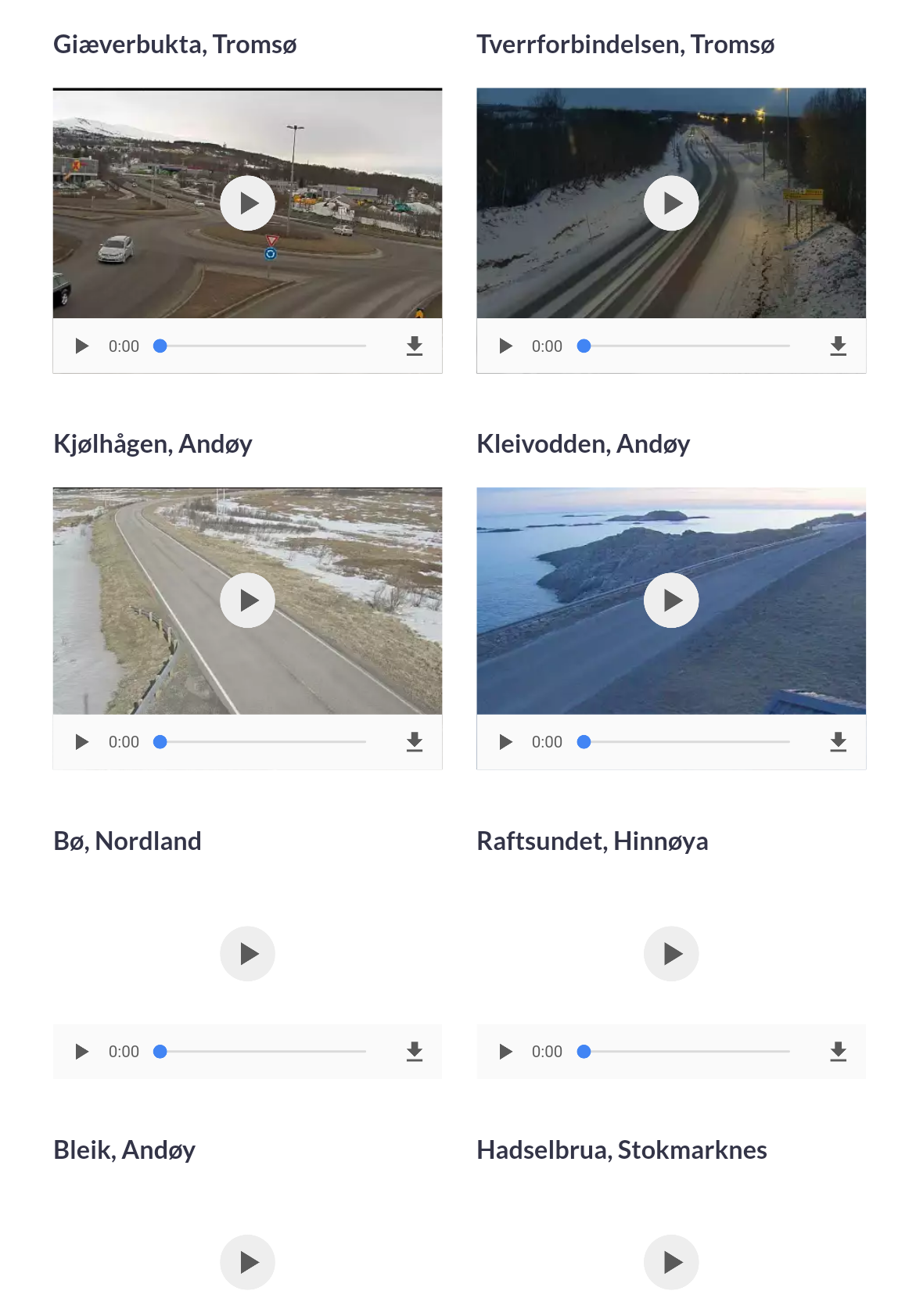
Task: Play the Tverrforbindelsen, Tromsø webcam video
Action: click(671, 203)
